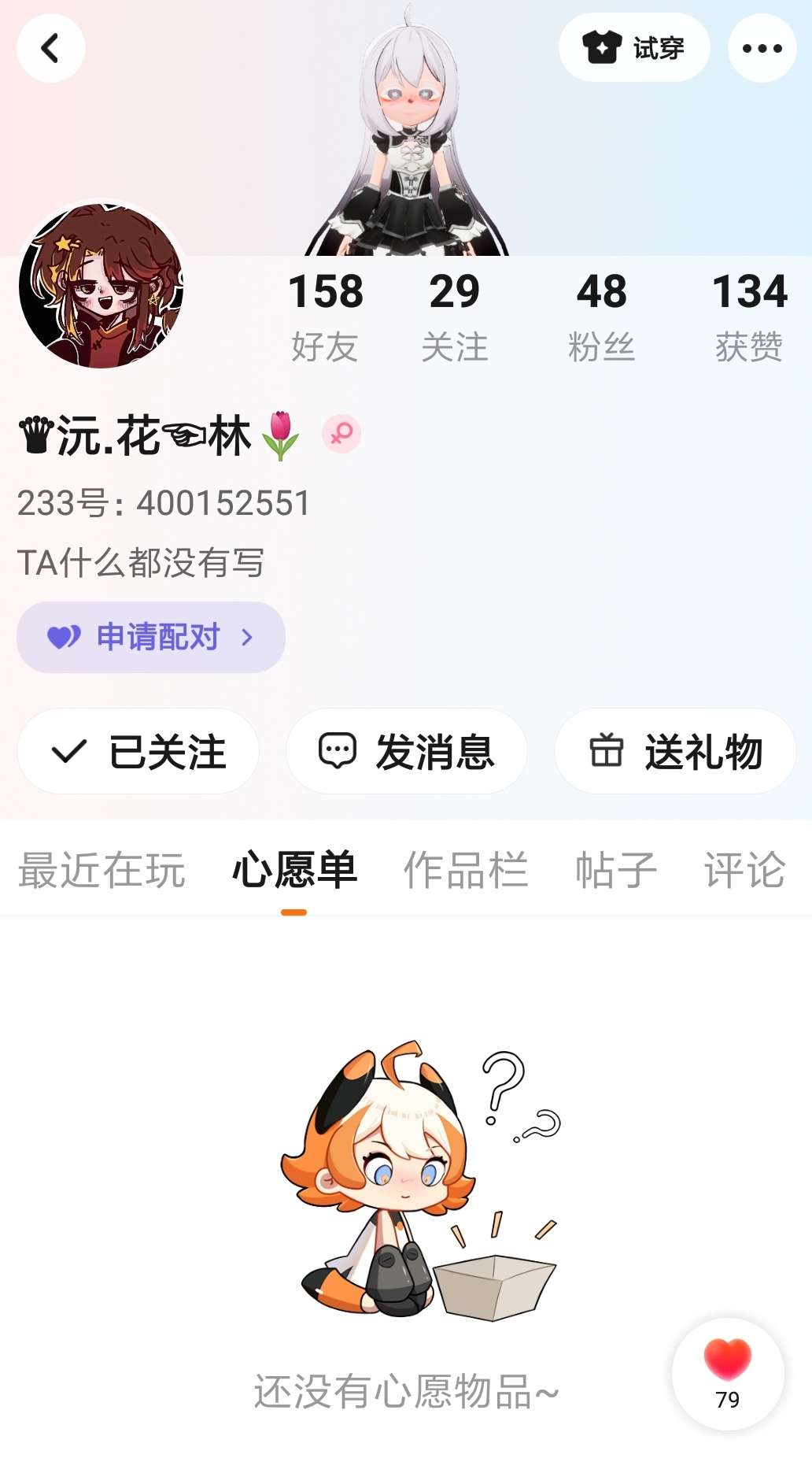Select the 心愿单 wishlist tab
The width and height of the screenshot is (812, 1484).
click(294, 870)
